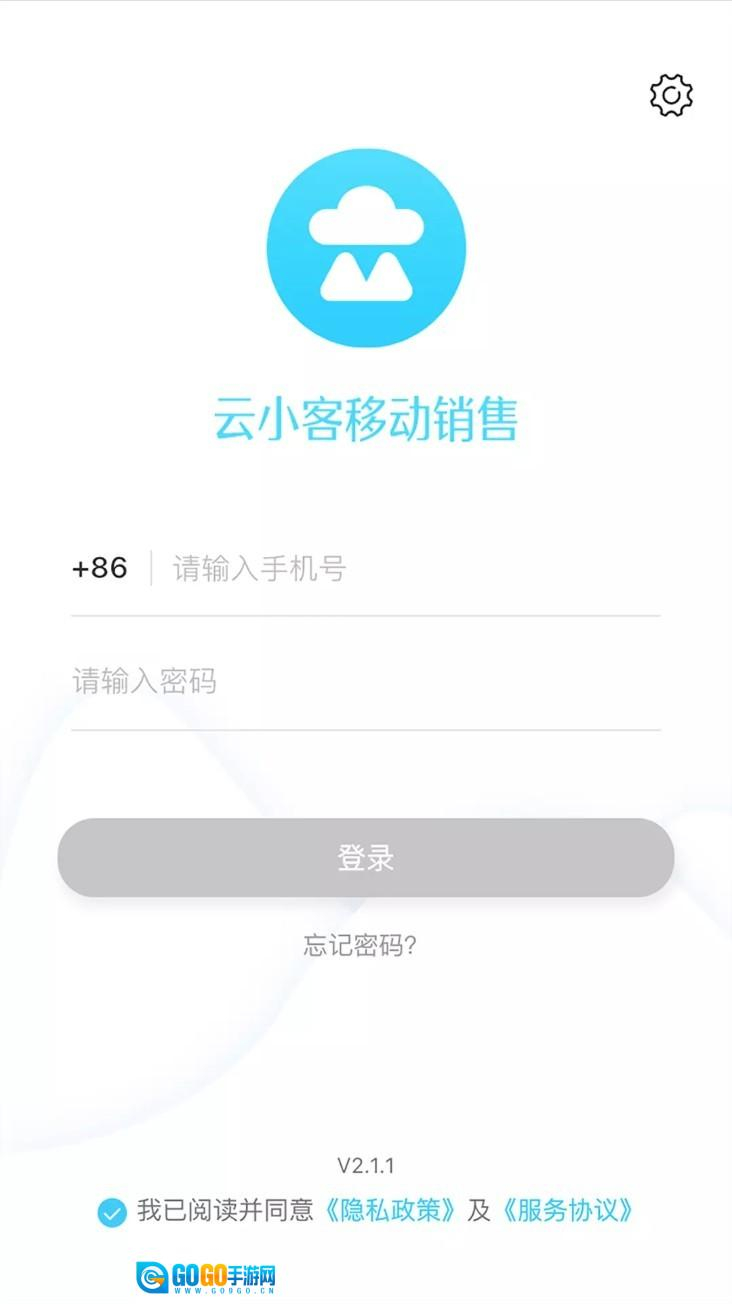732x1304 pixels.
Task: Open the 《服务协议》 service agreement link
Action: (x=567, y=1211)
